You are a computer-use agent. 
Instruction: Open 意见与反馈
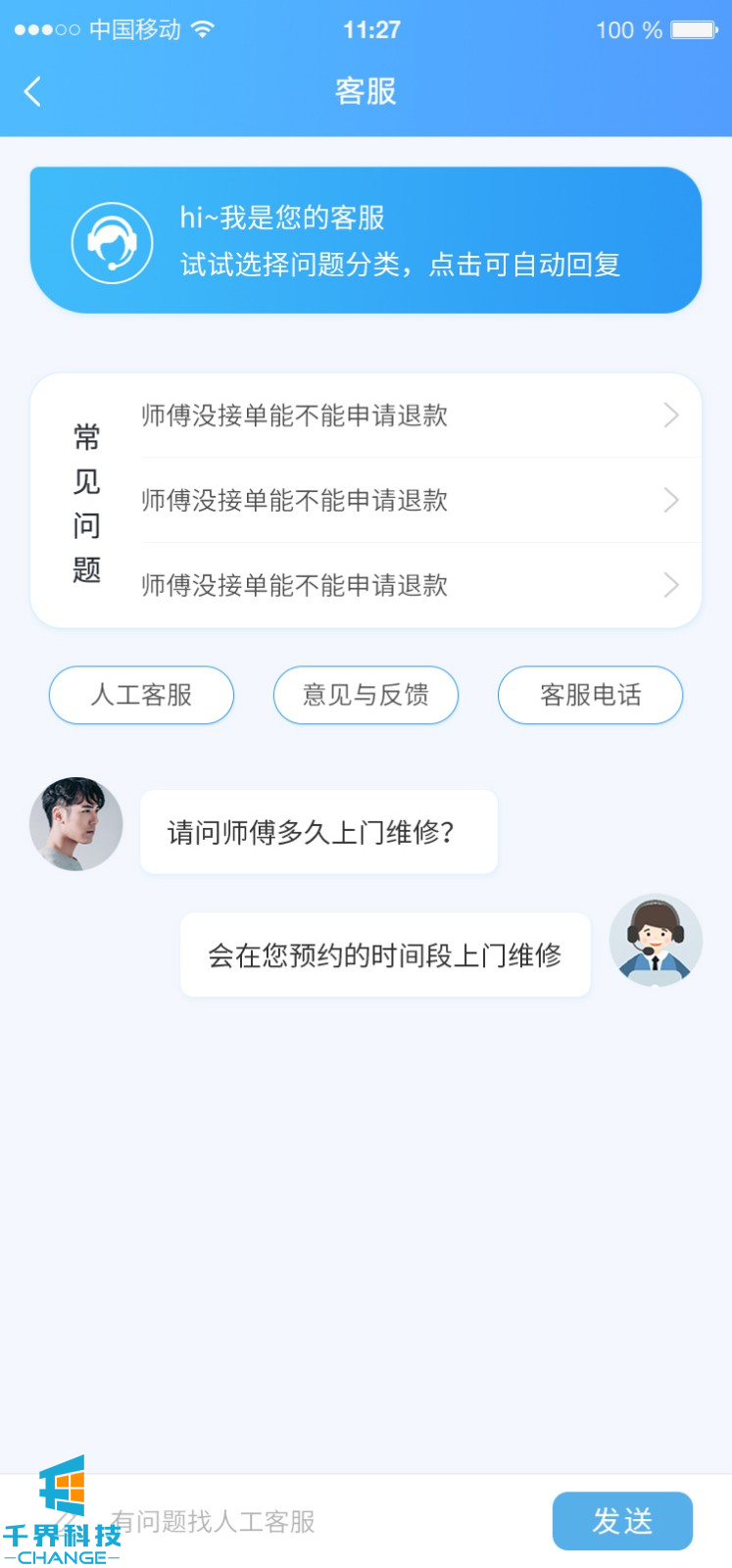point(366,695)
